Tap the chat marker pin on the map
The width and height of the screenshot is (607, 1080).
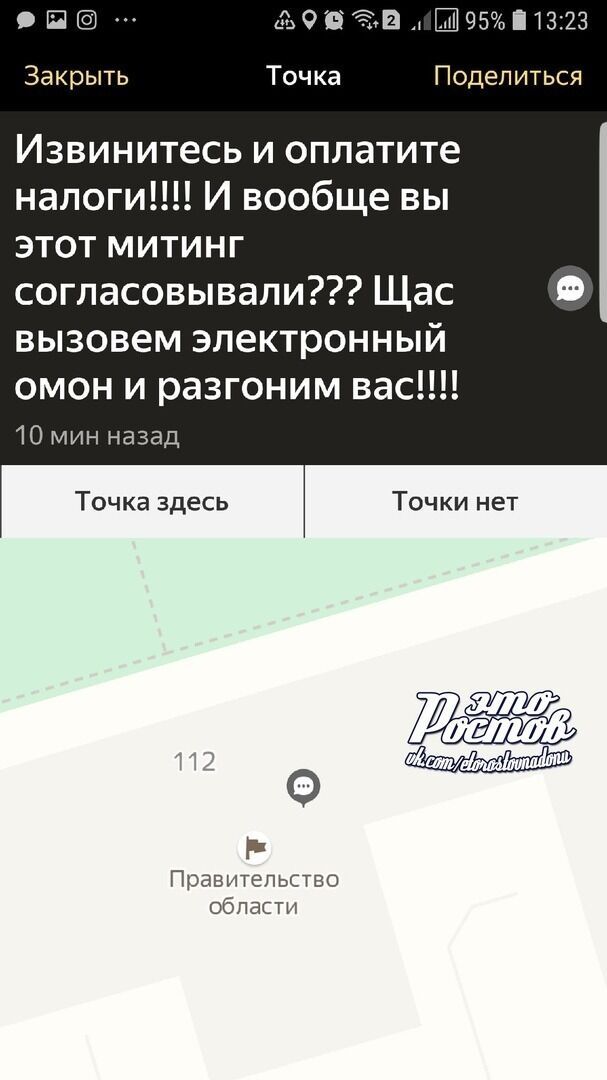302,788
